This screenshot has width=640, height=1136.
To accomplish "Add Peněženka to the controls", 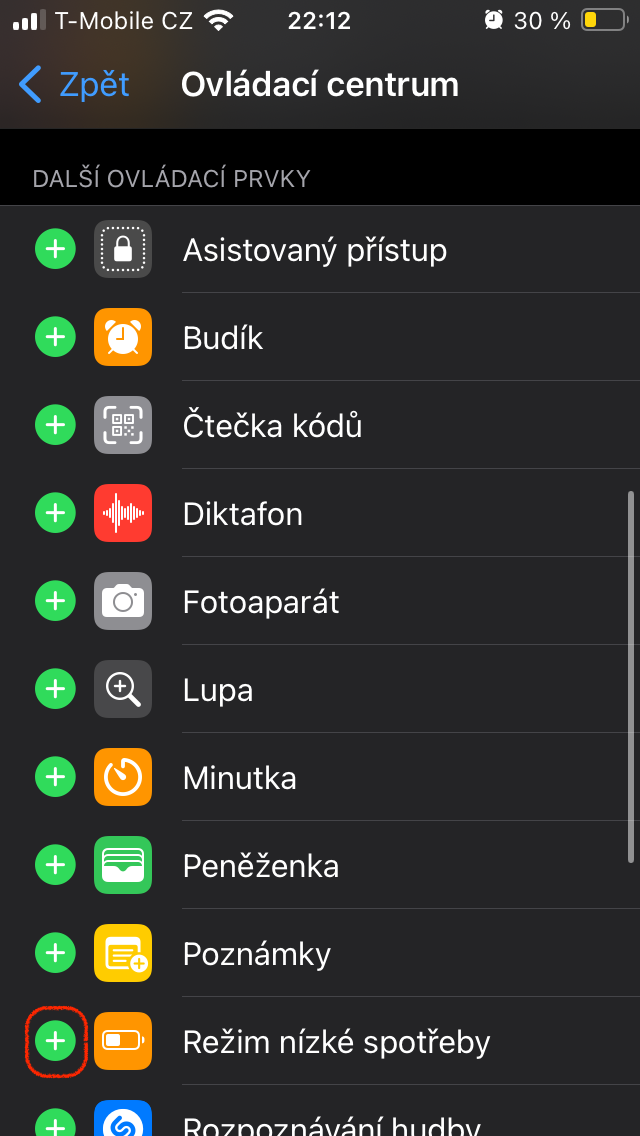I will click(56, 865).
